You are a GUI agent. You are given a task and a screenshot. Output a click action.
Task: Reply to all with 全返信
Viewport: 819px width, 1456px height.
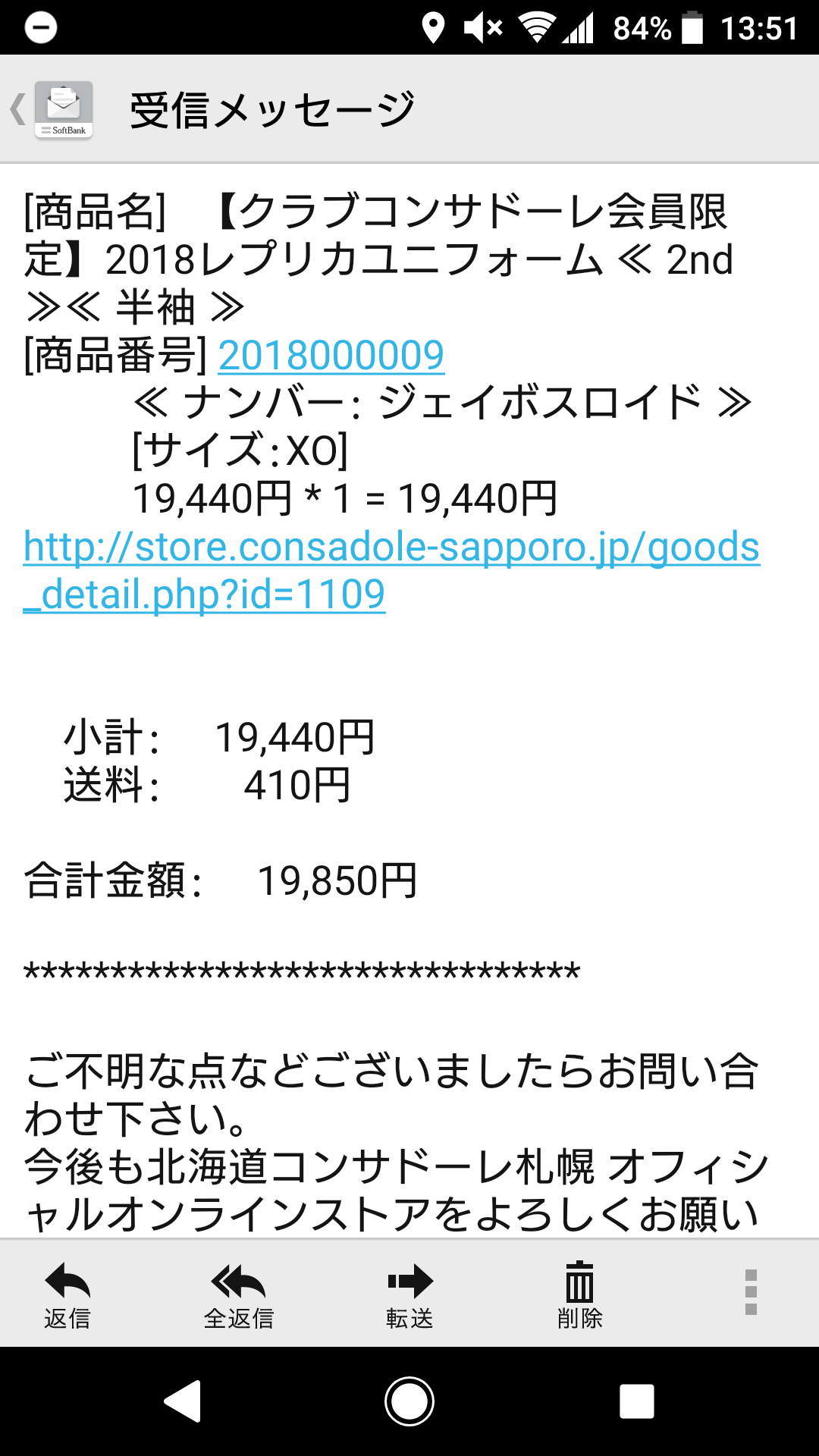[x=238, y=1294]
